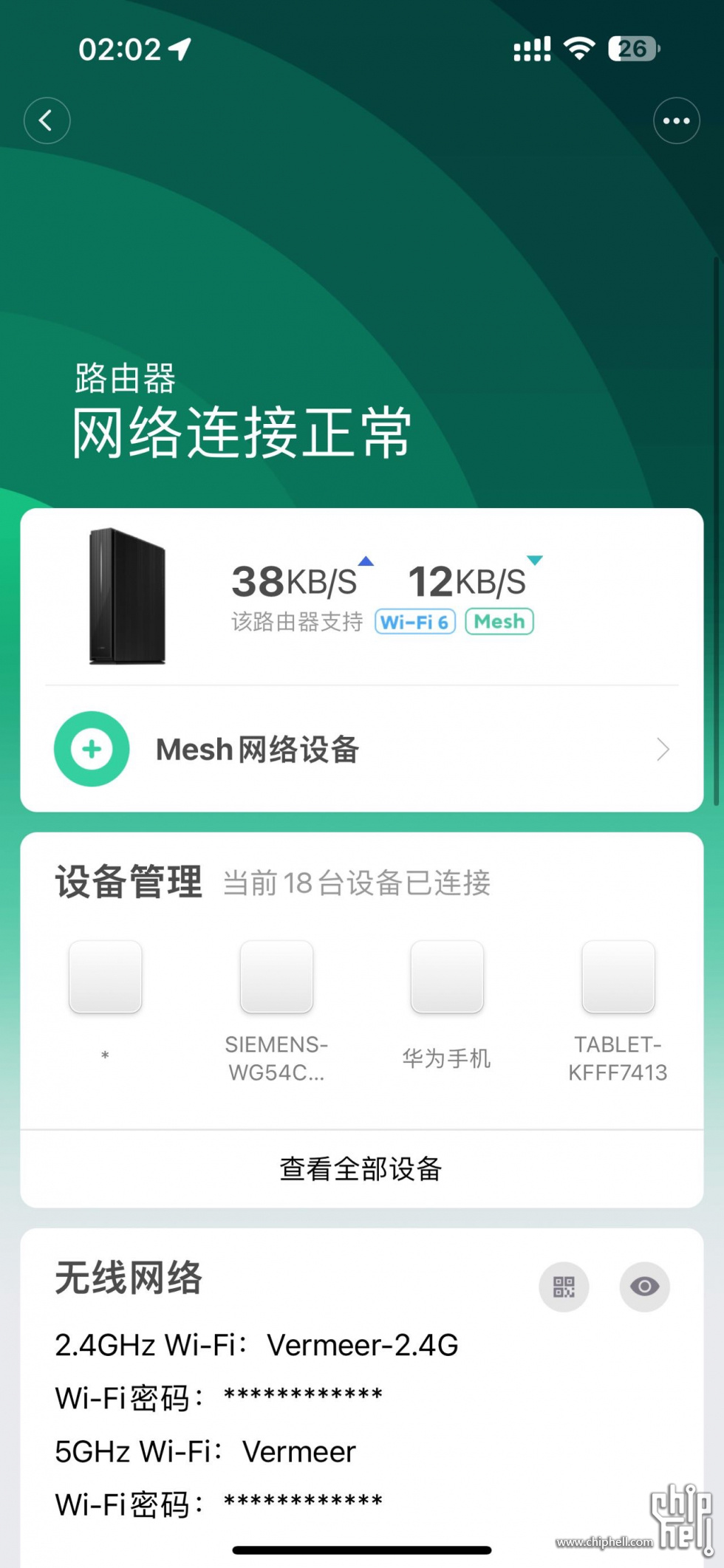The image size is (724, 1568).
Task: Open the device named *
Action: (x=105, y=976)
